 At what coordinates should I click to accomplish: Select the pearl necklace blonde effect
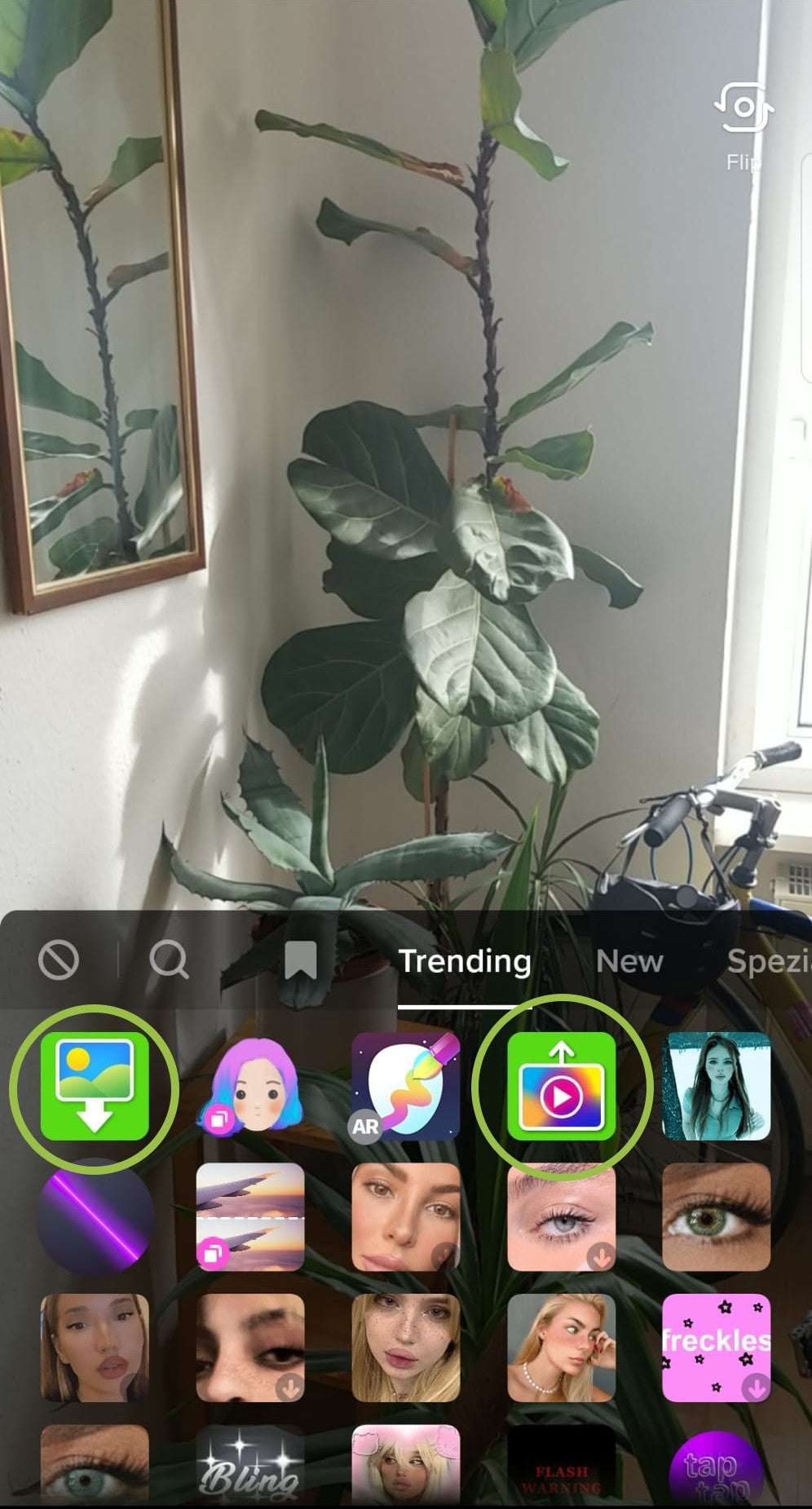(x=561, y=1347)
